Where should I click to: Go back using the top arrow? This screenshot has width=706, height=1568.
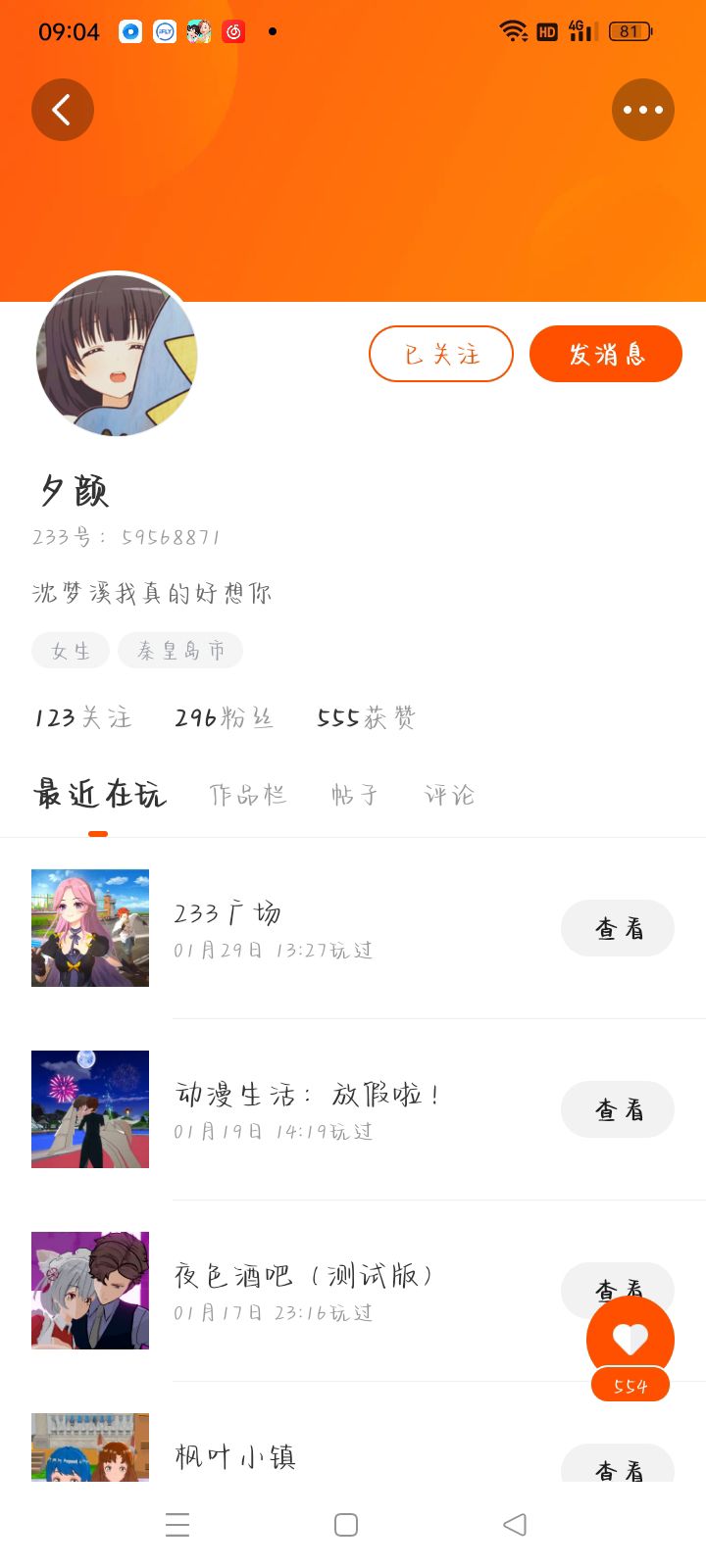point(63,110)
